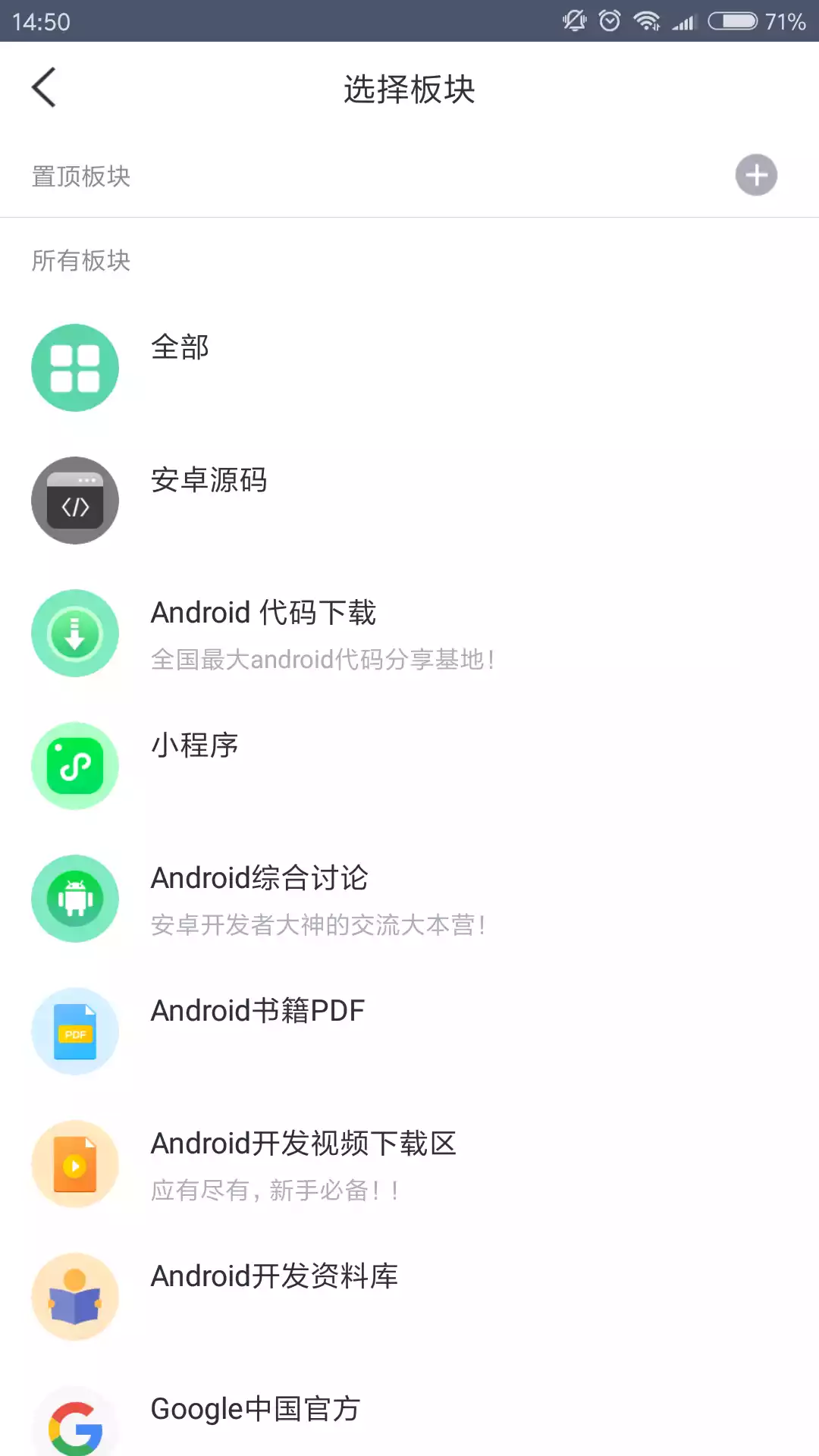This screenshot has height=1456, width=819.
Task: Open the Android 代码下载 board
Action: point(264,612)
